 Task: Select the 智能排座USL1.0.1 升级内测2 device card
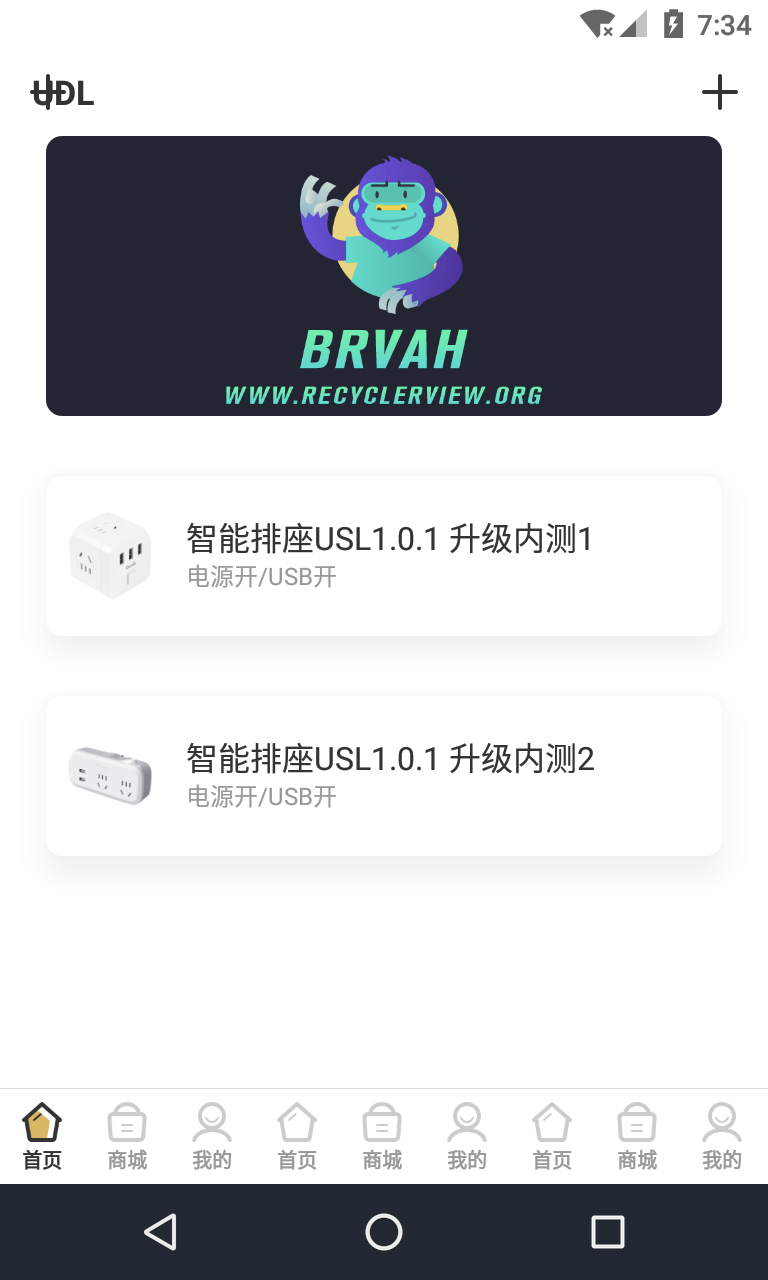pos(384,776)
